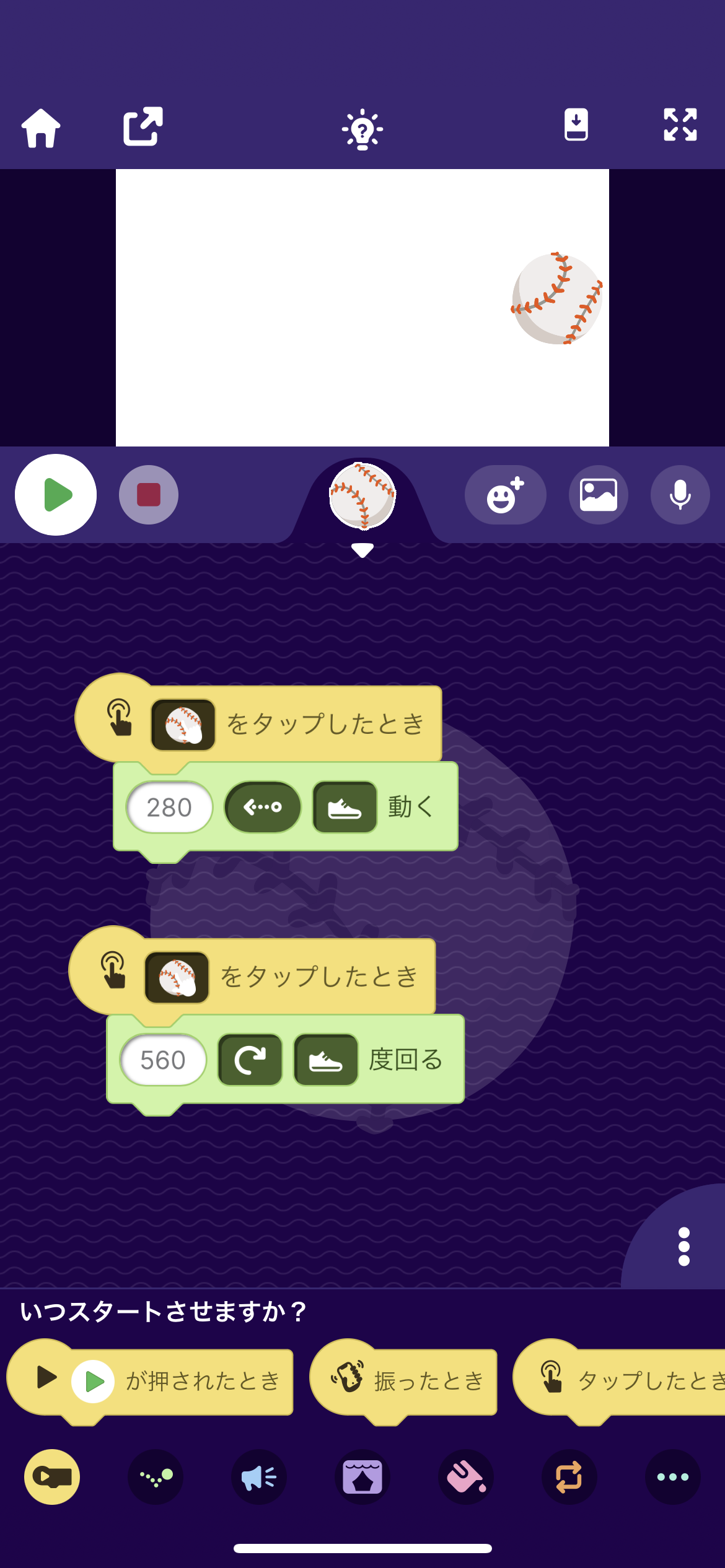Expand the stage to fullscreen

click(680, 125)
